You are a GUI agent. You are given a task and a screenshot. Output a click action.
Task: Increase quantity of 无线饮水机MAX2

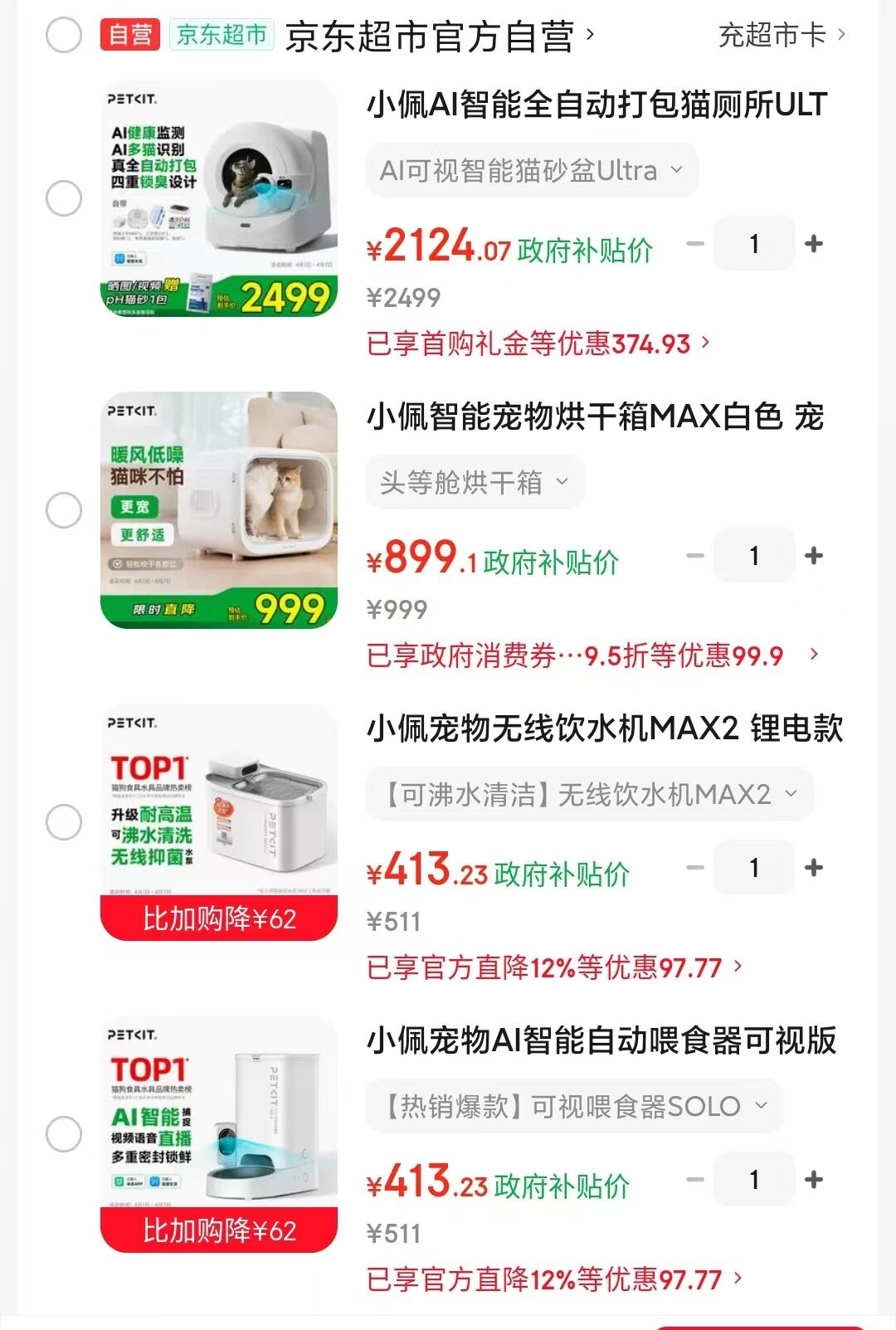814,868
